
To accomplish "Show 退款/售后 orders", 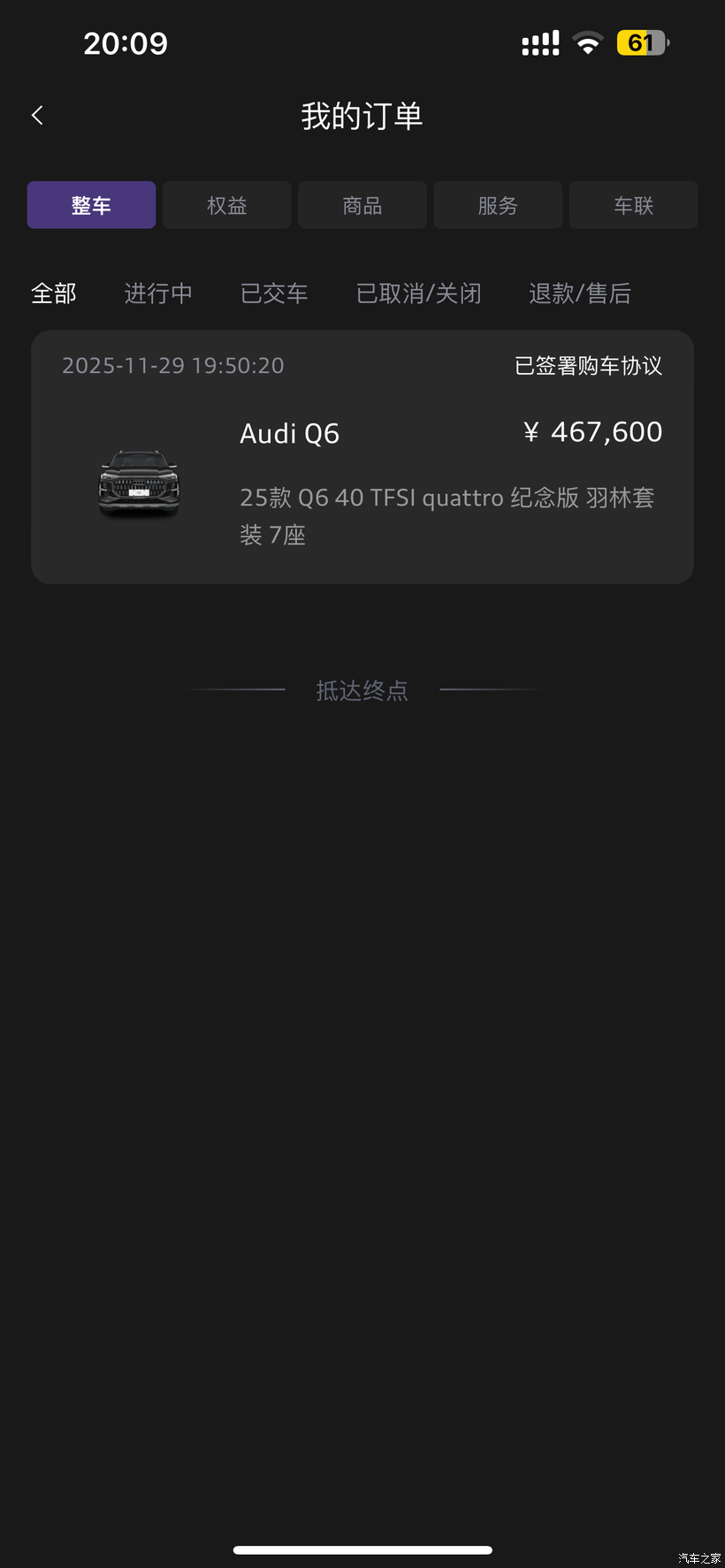I will pos(580,293).
